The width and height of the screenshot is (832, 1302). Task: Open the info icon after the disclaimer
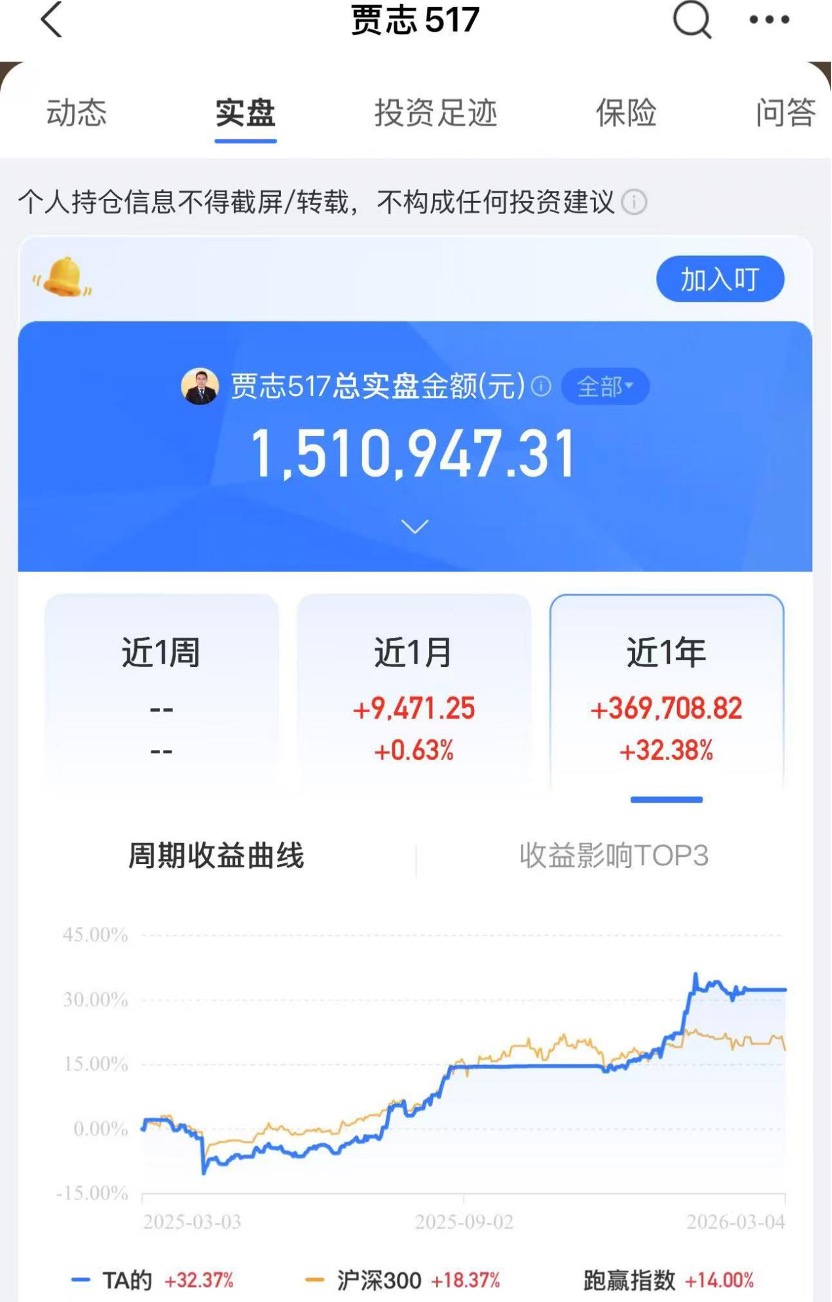pyautogui.click(x=634, y=203)
